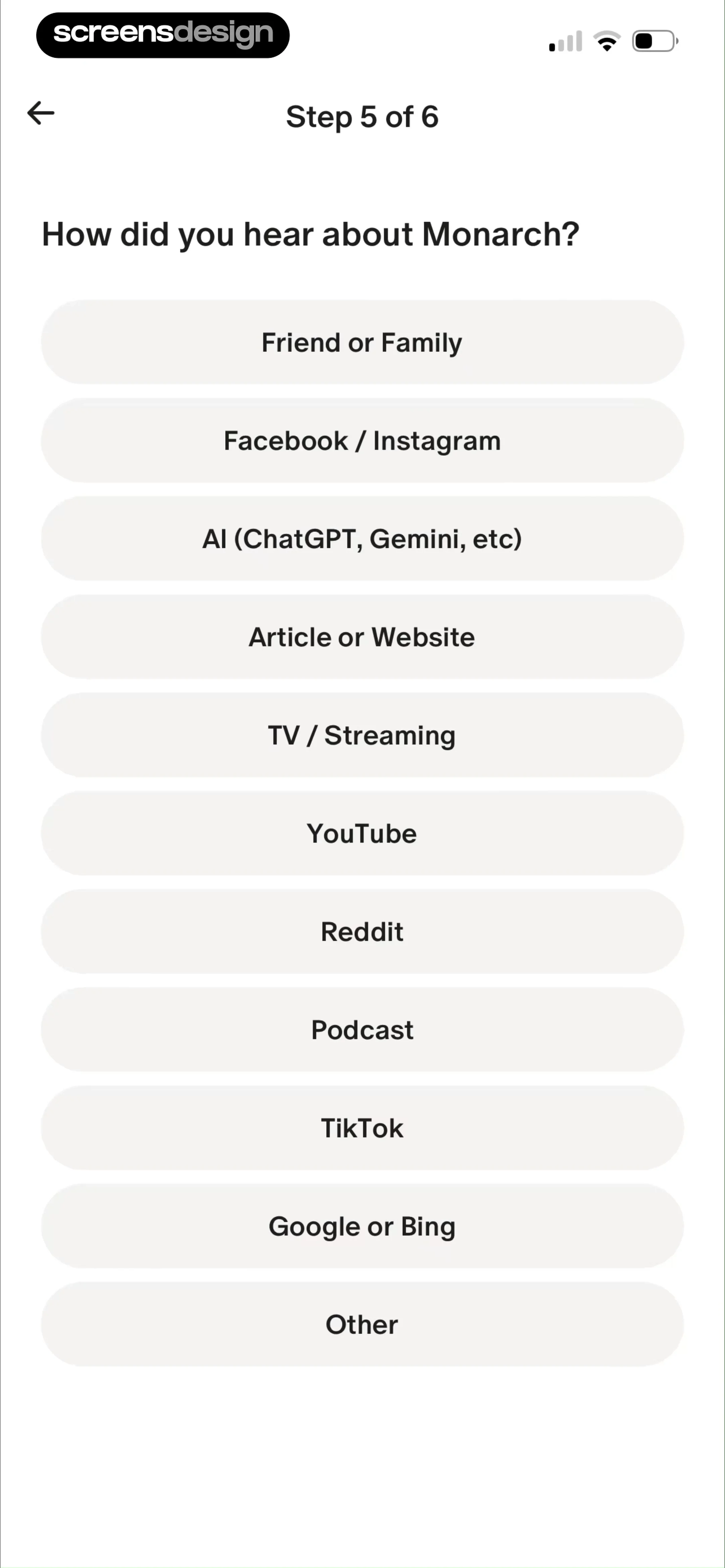Choose Reddit option
This screenshot has height=1568, width=725.
coord(362,931)
